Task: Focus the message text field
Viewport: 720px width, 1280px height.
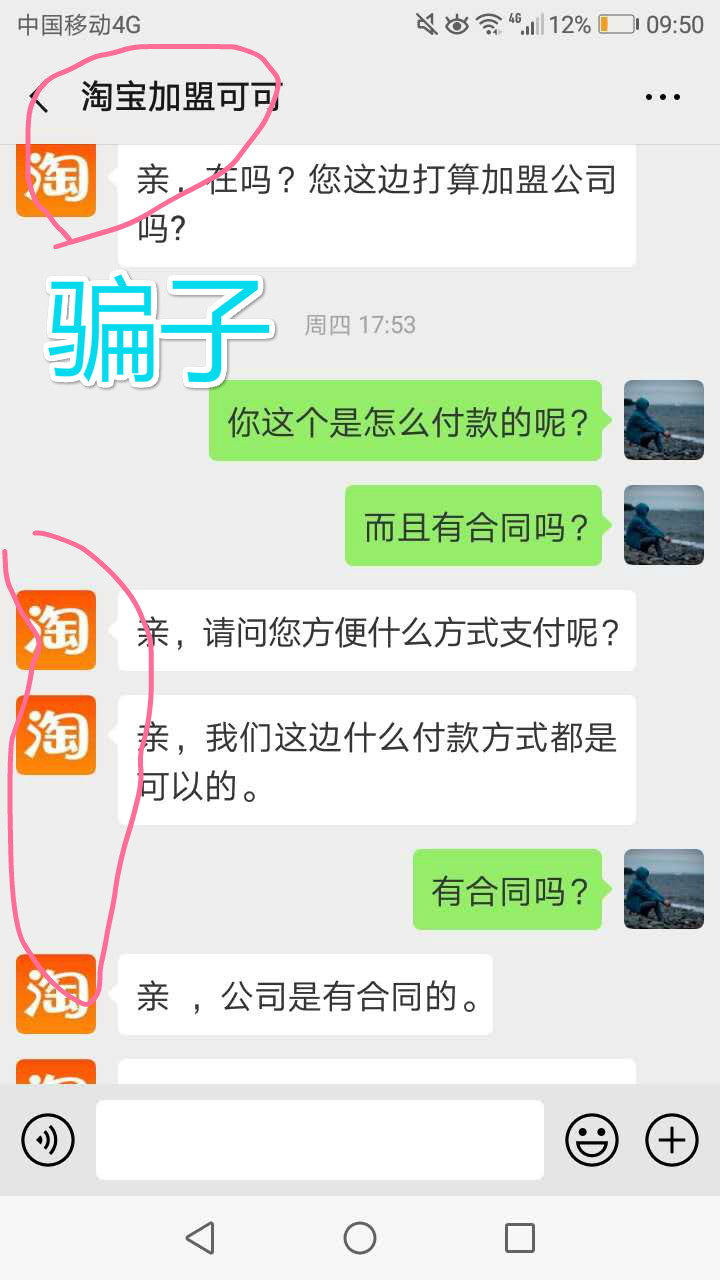Action: [x=320, y=1140]
